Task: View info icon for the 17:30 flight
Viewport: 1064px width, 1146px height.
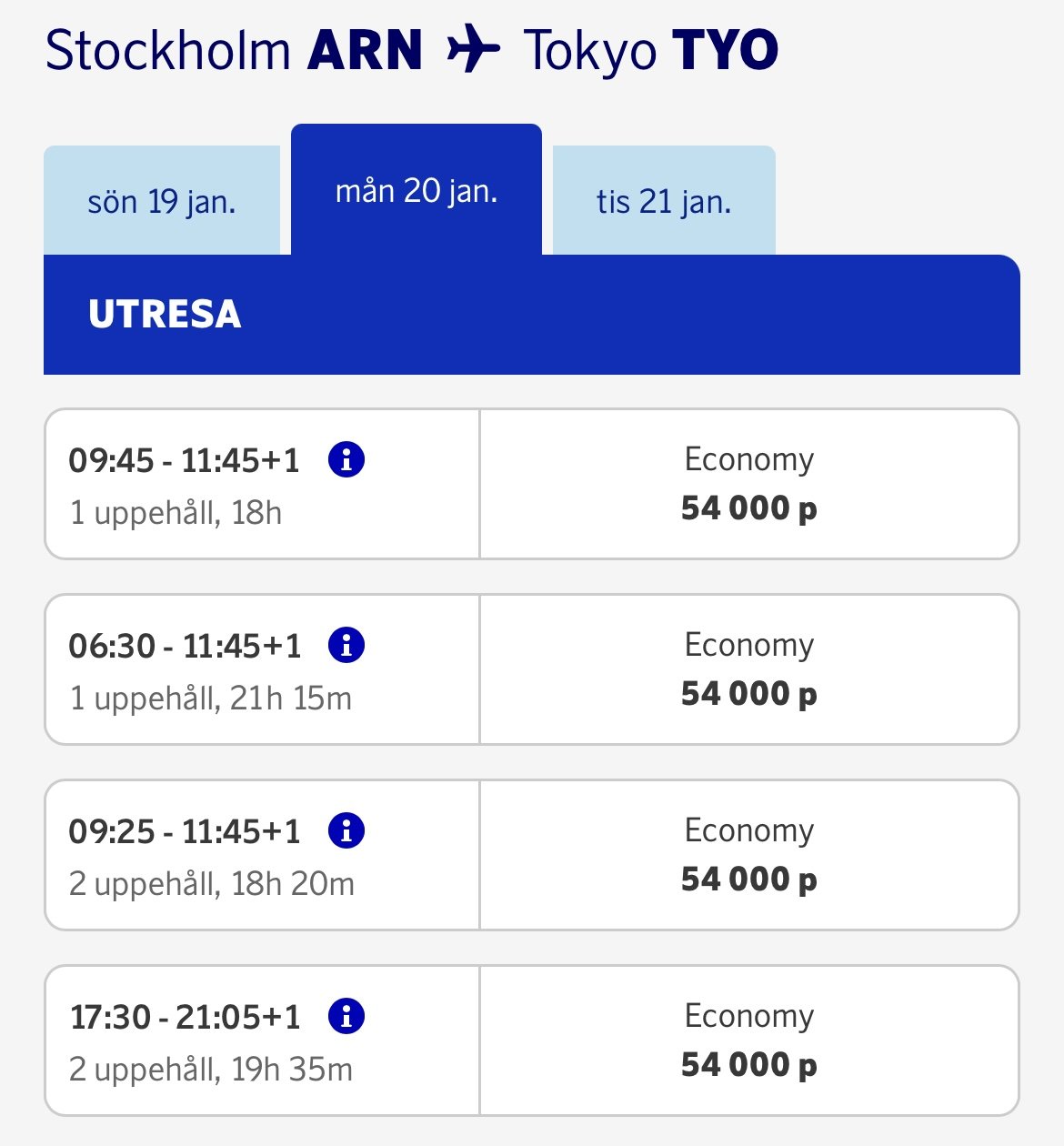Action: [x=346, y=1016]
